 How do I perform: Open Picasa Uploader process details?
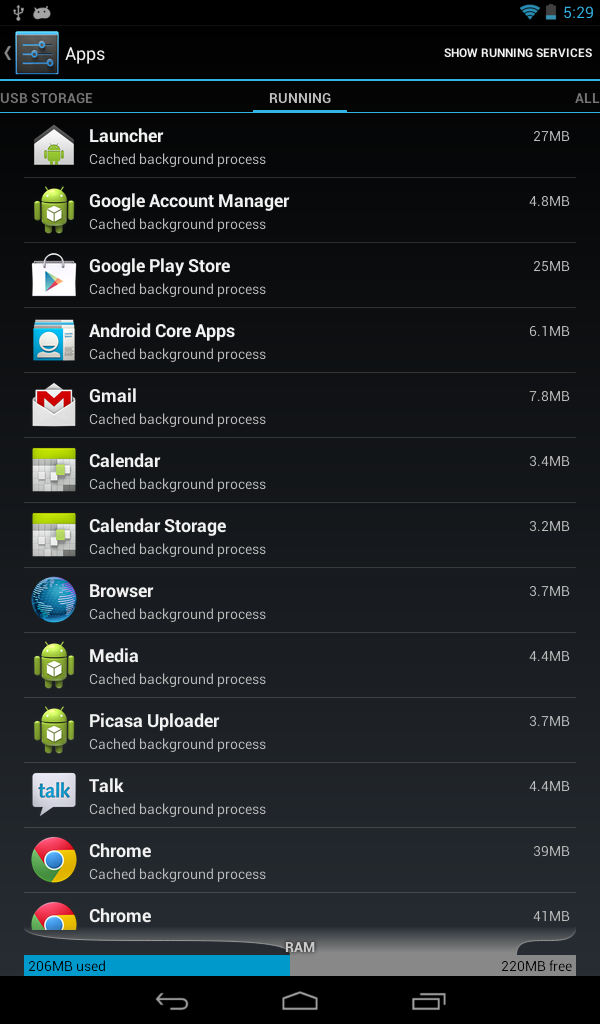(300, 730)
